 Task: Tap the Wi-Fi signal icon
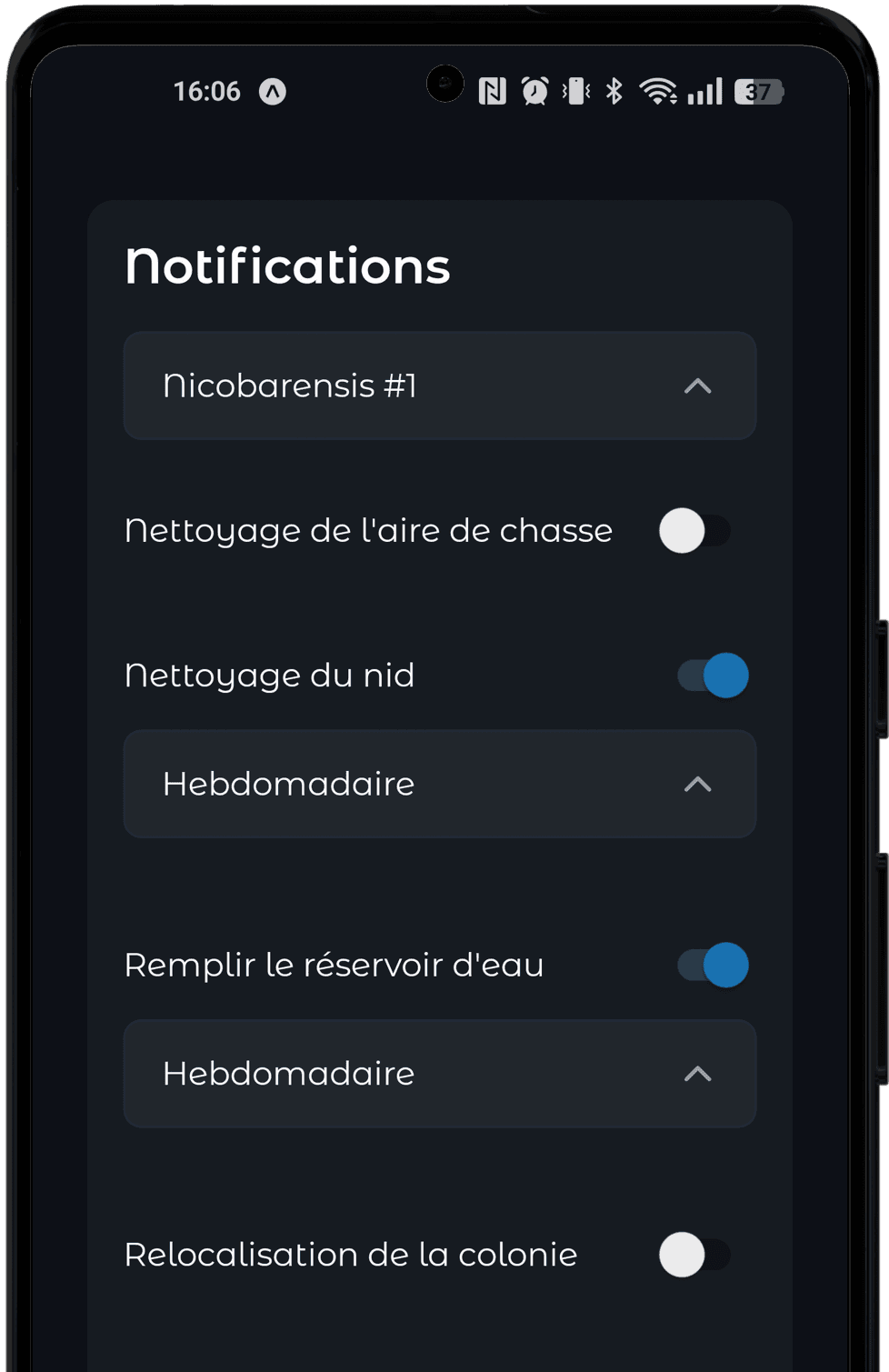657,90
